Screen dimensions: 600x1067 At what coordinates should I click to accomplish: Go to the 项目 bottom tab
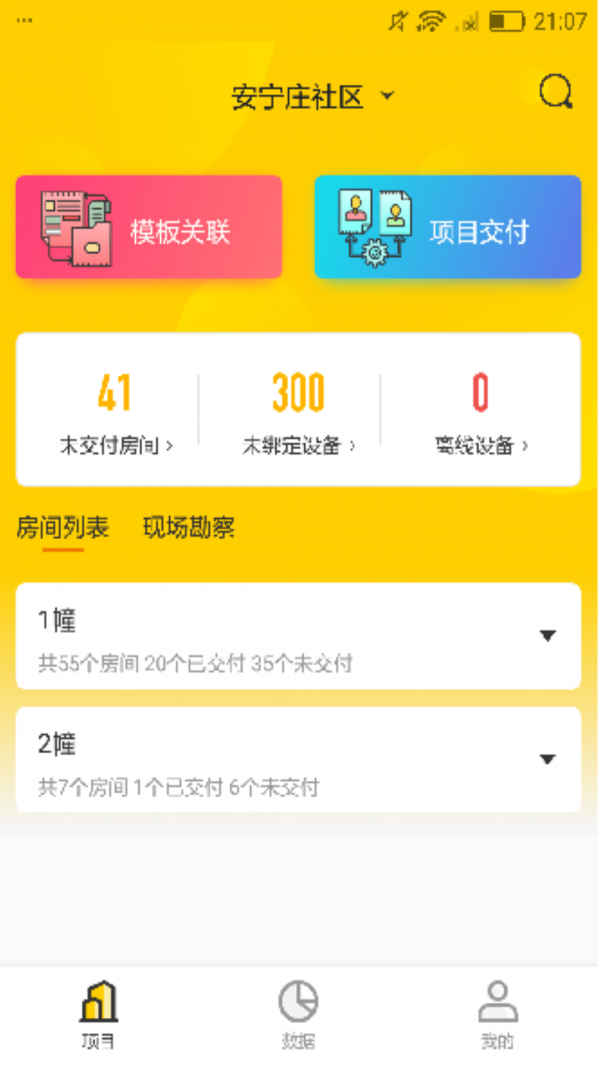coord(99,1015)
